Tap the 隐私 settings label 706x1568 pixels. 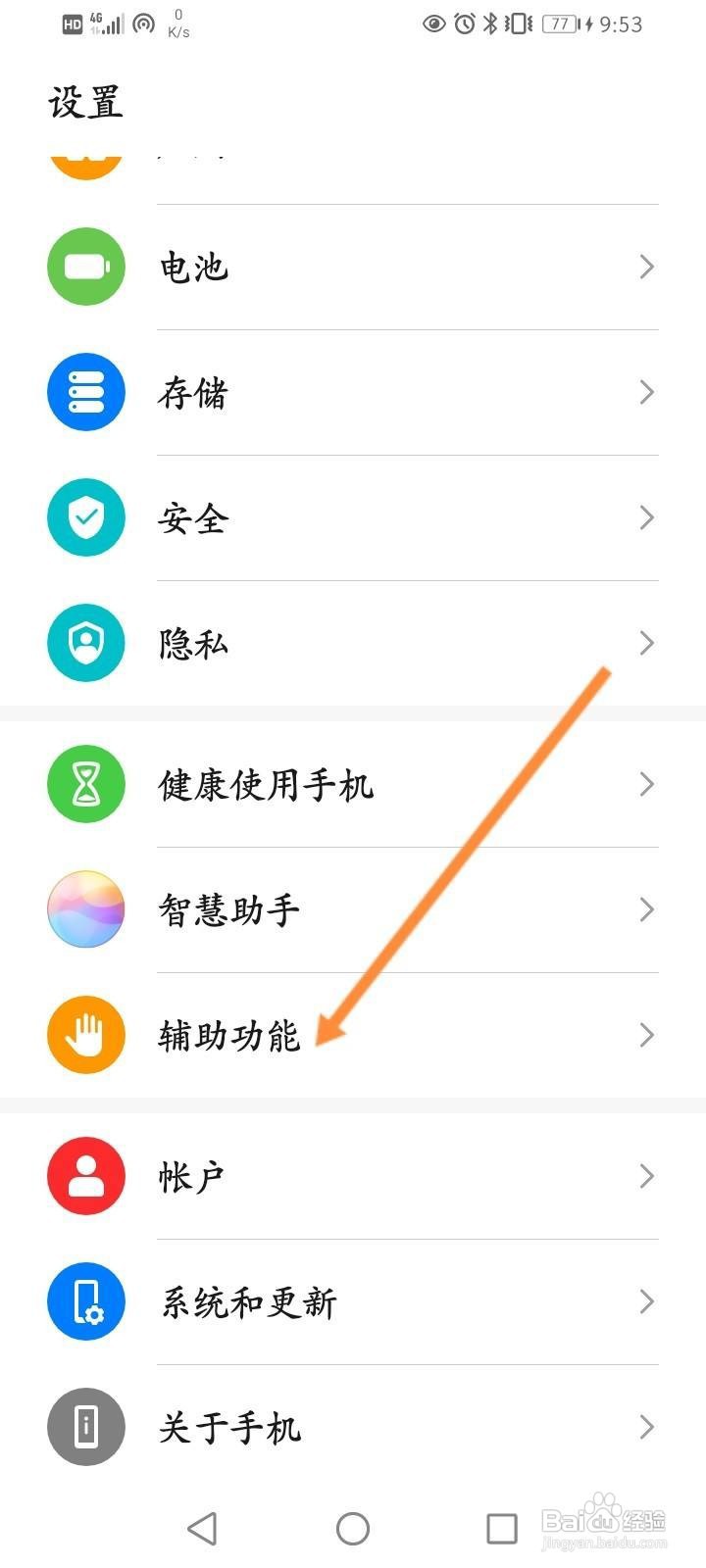192,642
